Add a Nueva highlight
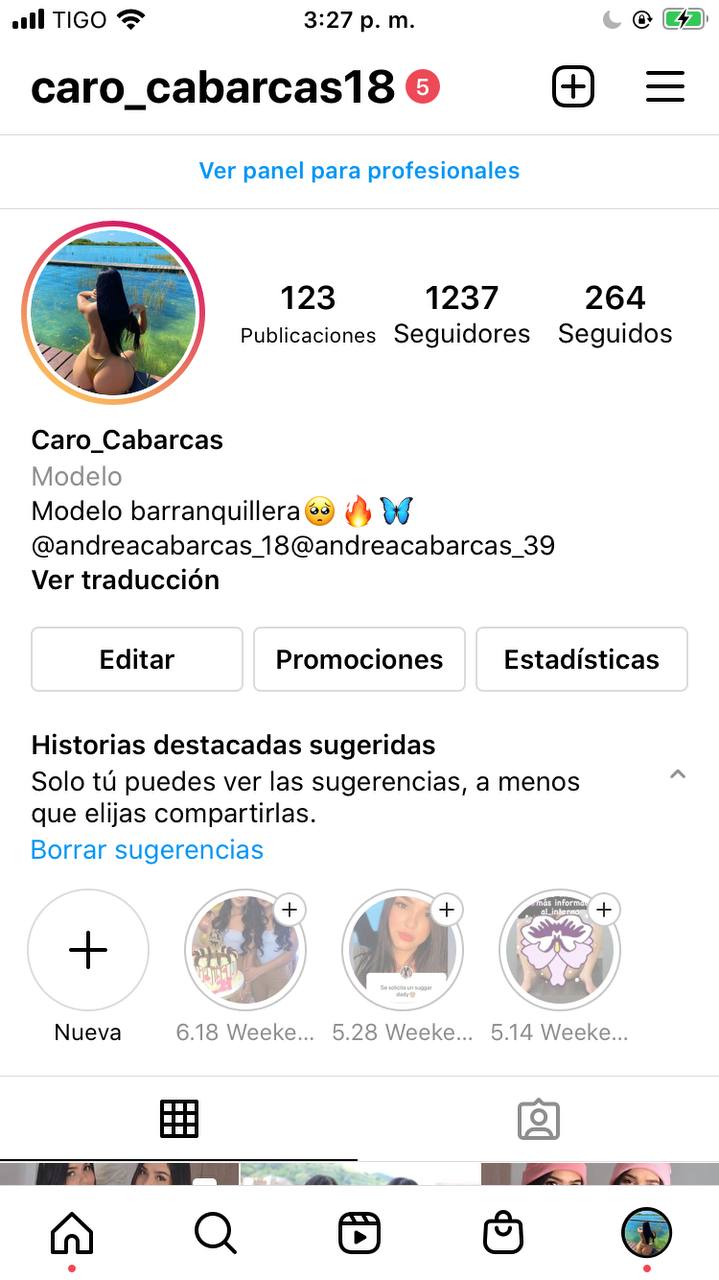 88,950
